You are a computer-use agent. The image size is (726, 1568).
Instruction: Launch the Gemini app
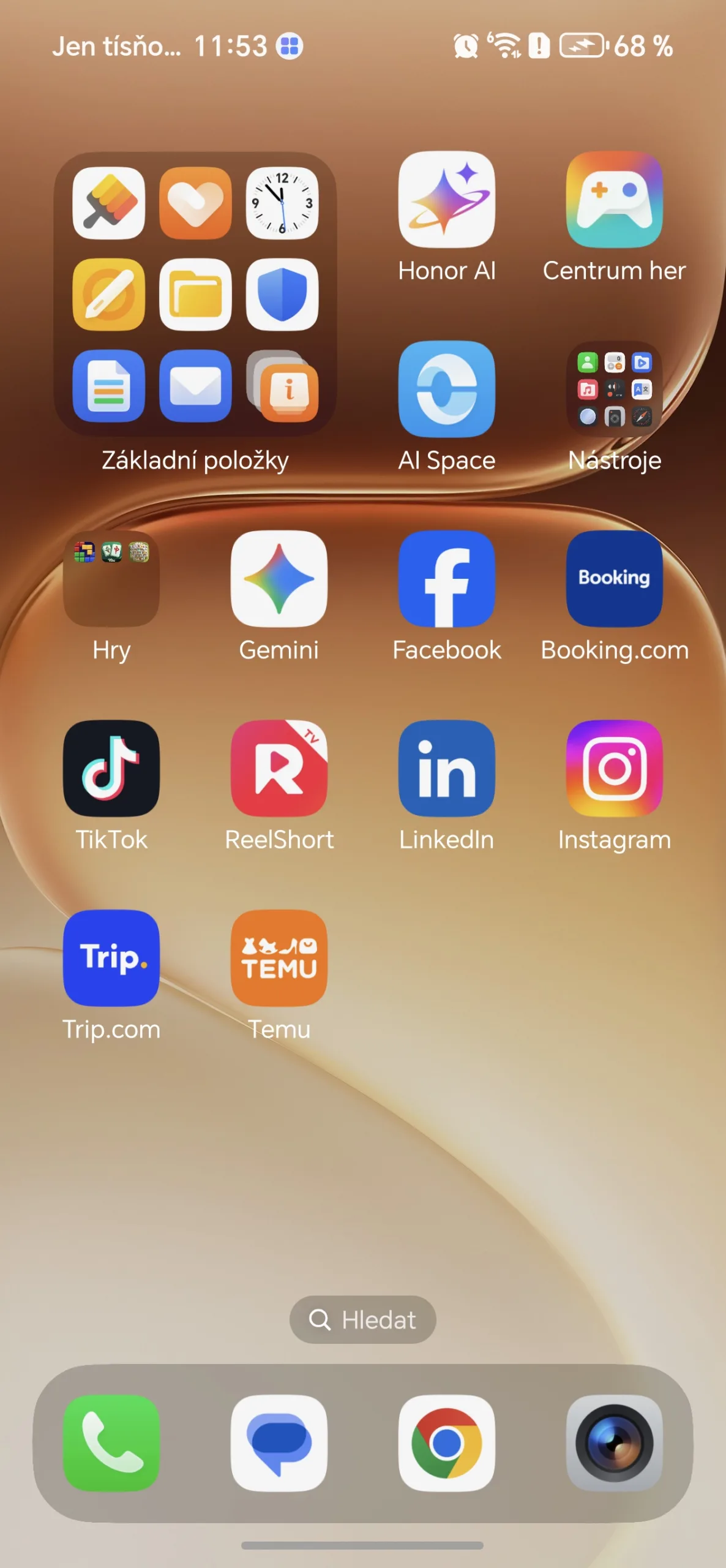pos(279,579)
